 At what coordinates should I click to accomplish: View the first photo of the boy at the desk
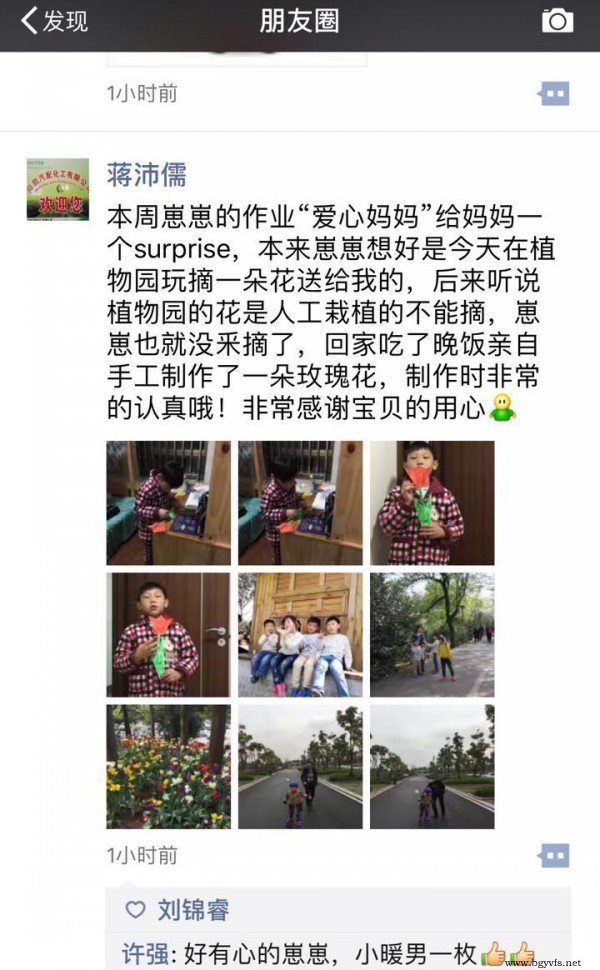point(169,503)
